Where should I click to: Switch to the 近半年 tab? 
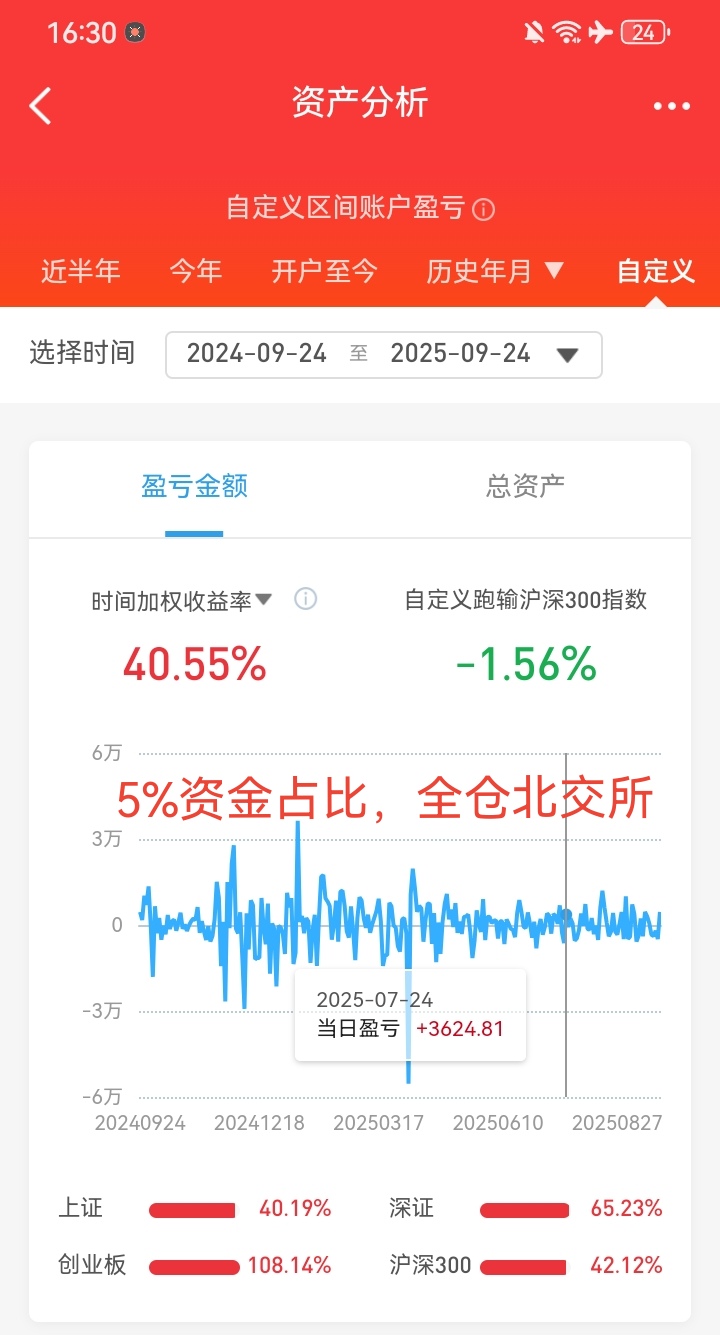point(80,271)
